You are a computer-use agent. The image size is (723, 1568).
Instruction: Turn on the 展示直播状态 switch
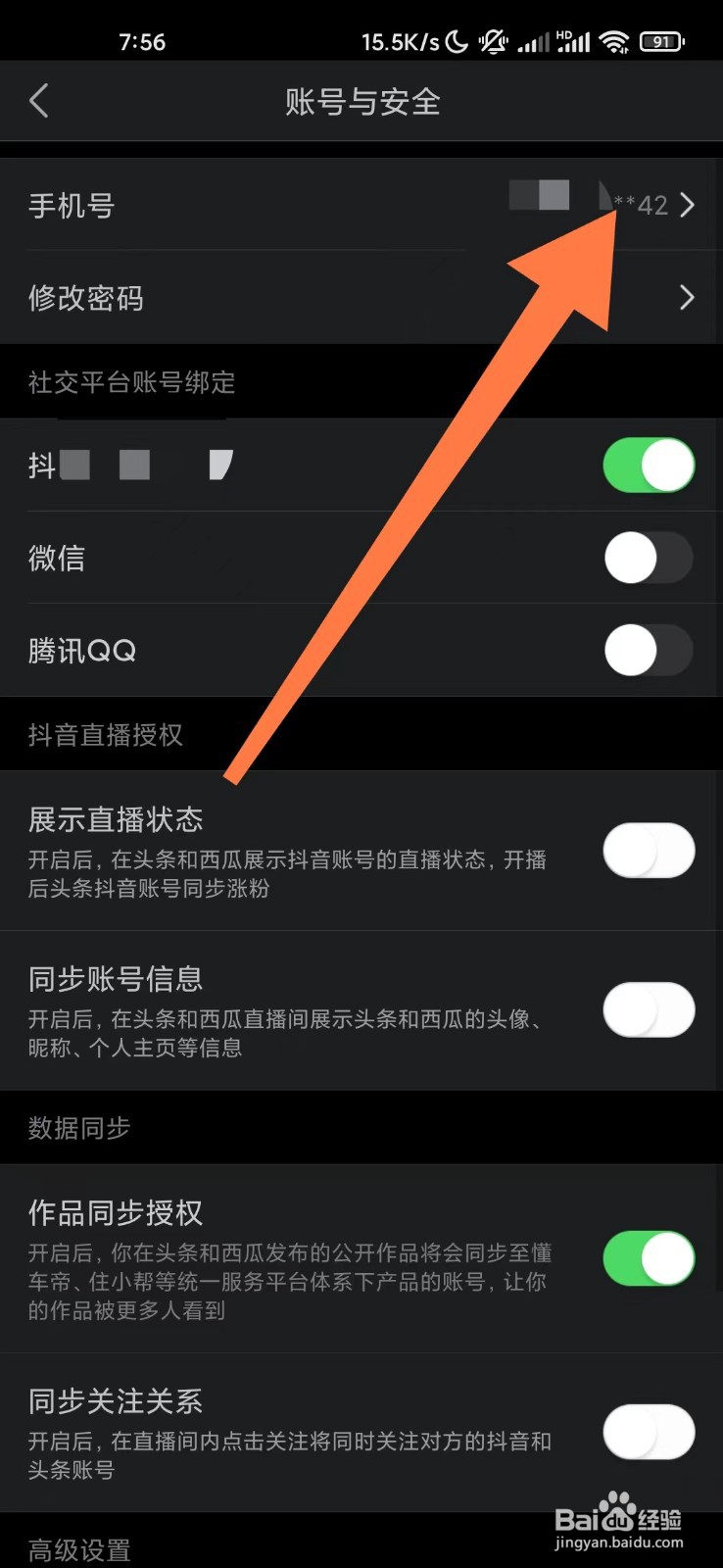pyautogui.click(x=649, y=851)
